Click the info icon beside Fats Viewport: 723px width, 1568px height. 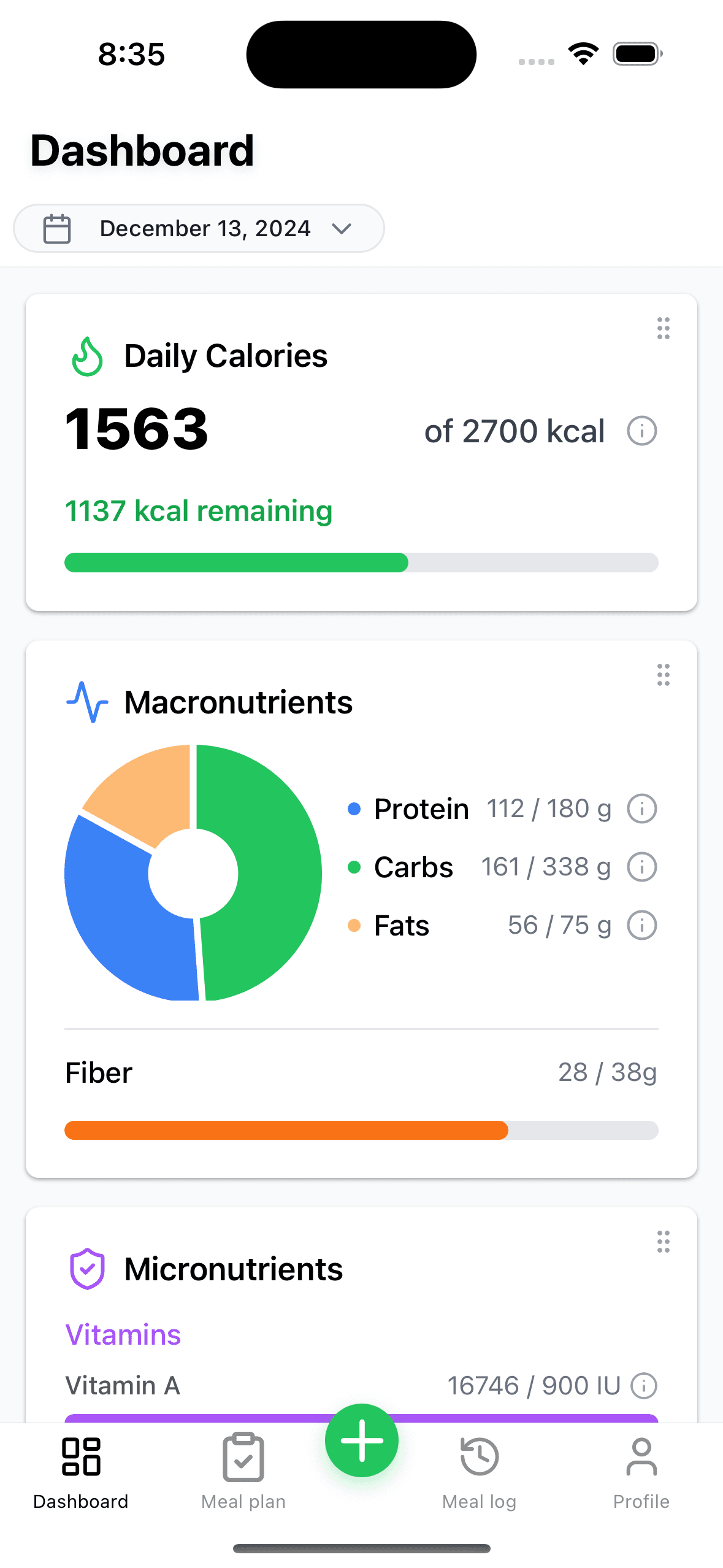click(641, 925)
